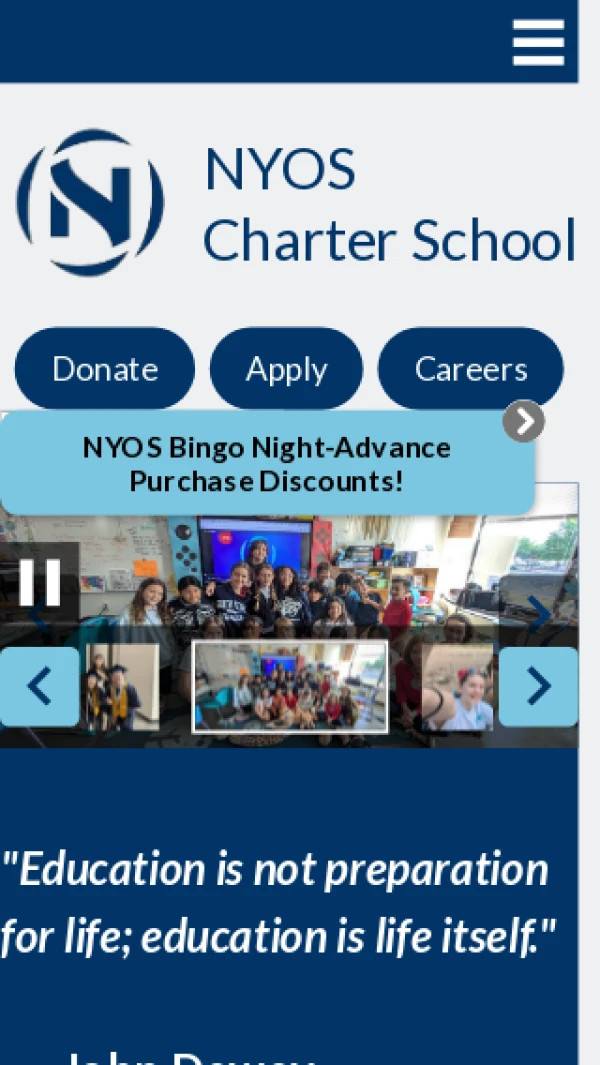
Task: Tap the Donate button
Action: (105, 369)
